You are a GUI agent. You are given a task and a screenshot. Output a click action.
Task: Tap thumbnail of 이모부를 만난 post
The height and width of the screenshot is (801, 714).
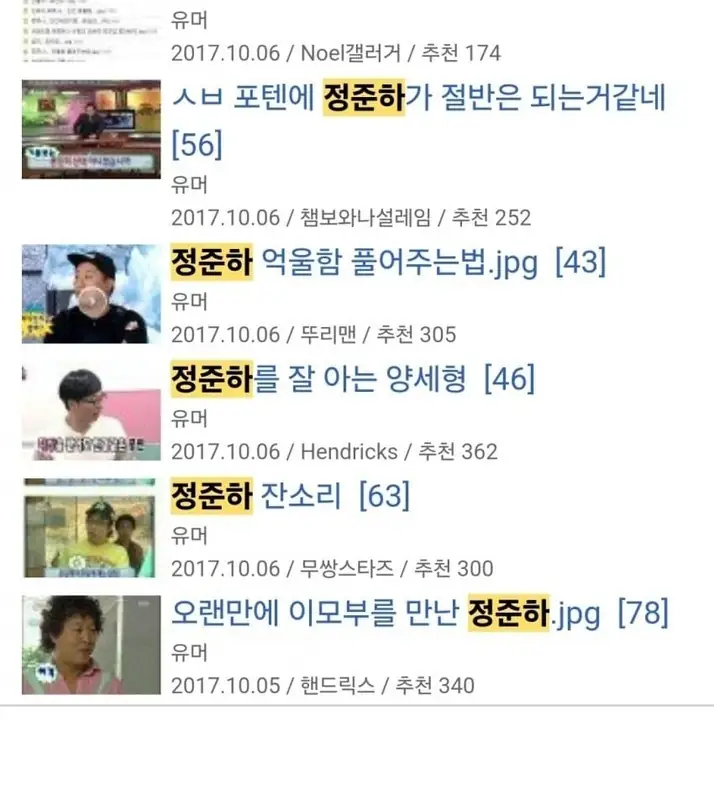tap(91, 645)
